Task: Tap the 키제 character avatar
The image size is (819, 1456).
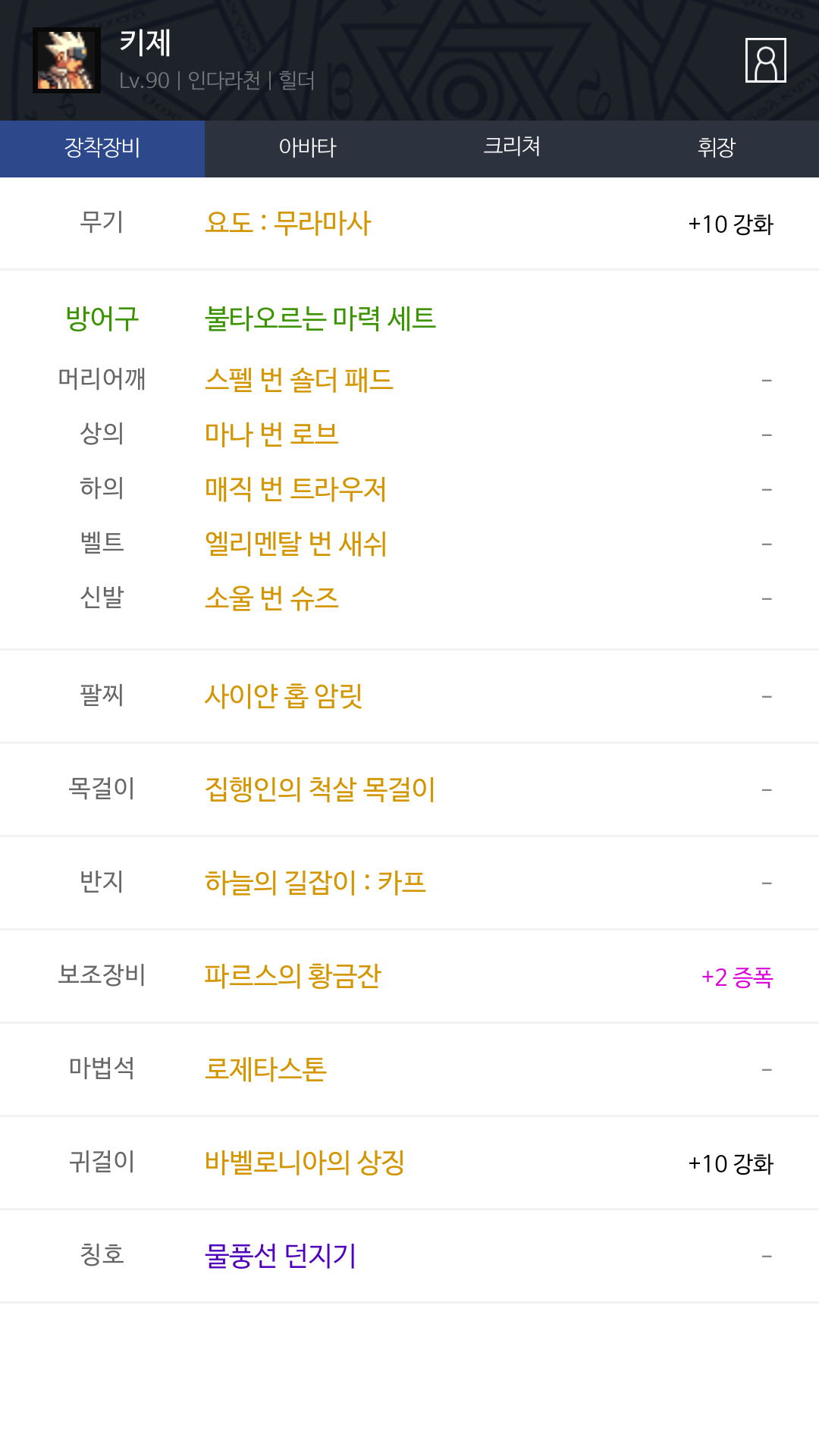Action: click(x=67, y=61)
